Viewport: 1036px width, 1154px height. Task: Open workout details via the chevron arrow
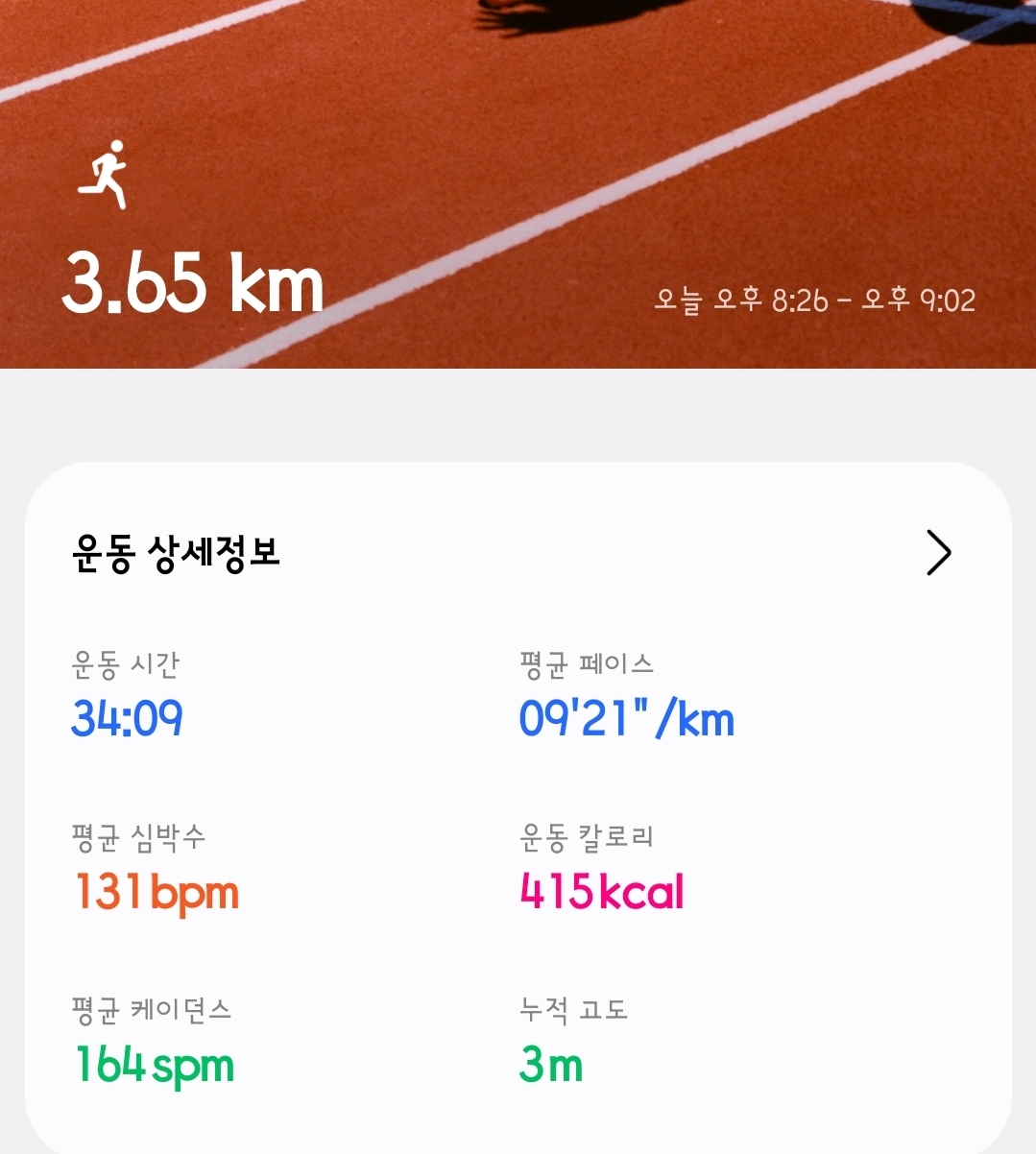click(x=938, y=552)
